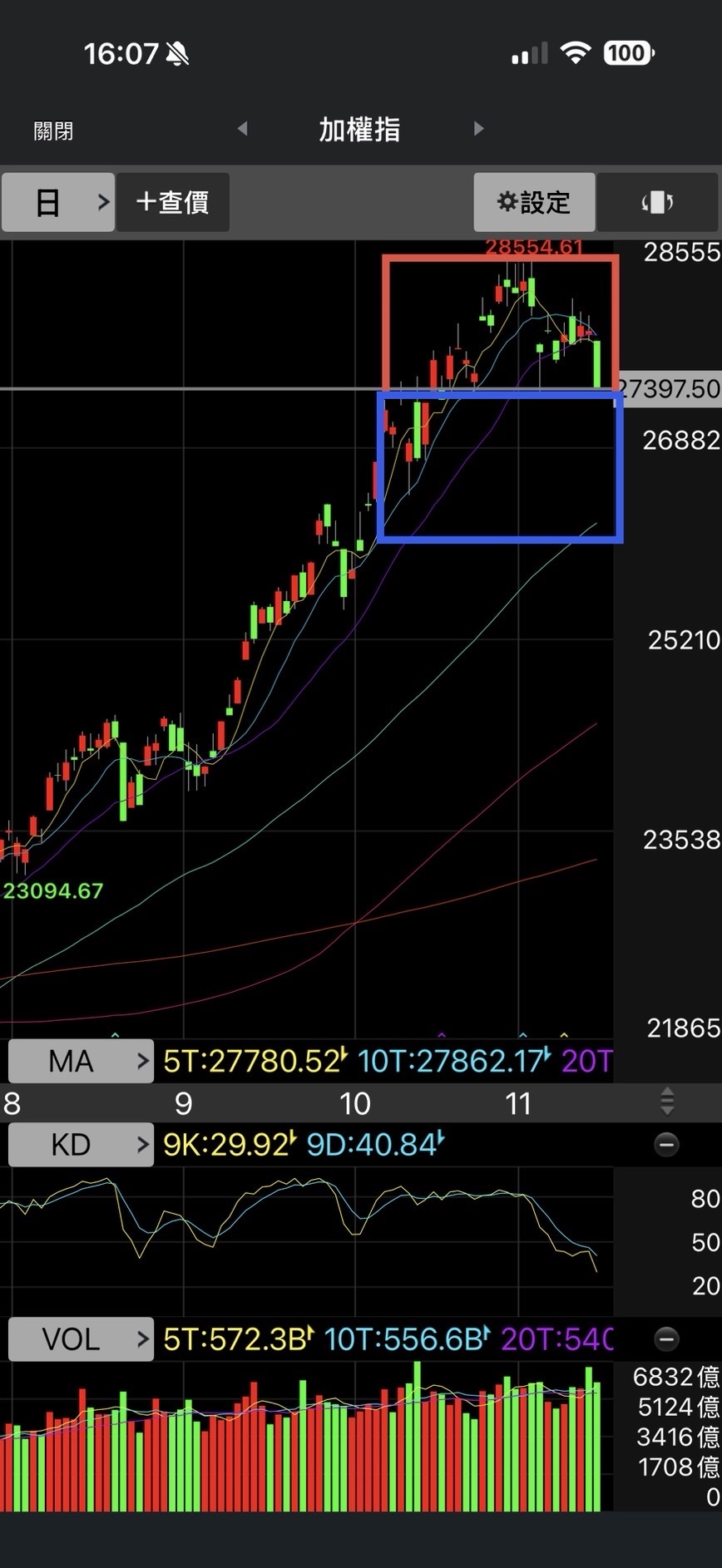Go to the next index arrow
Screen dimensions: 722x1568
(x=478, y=129)
